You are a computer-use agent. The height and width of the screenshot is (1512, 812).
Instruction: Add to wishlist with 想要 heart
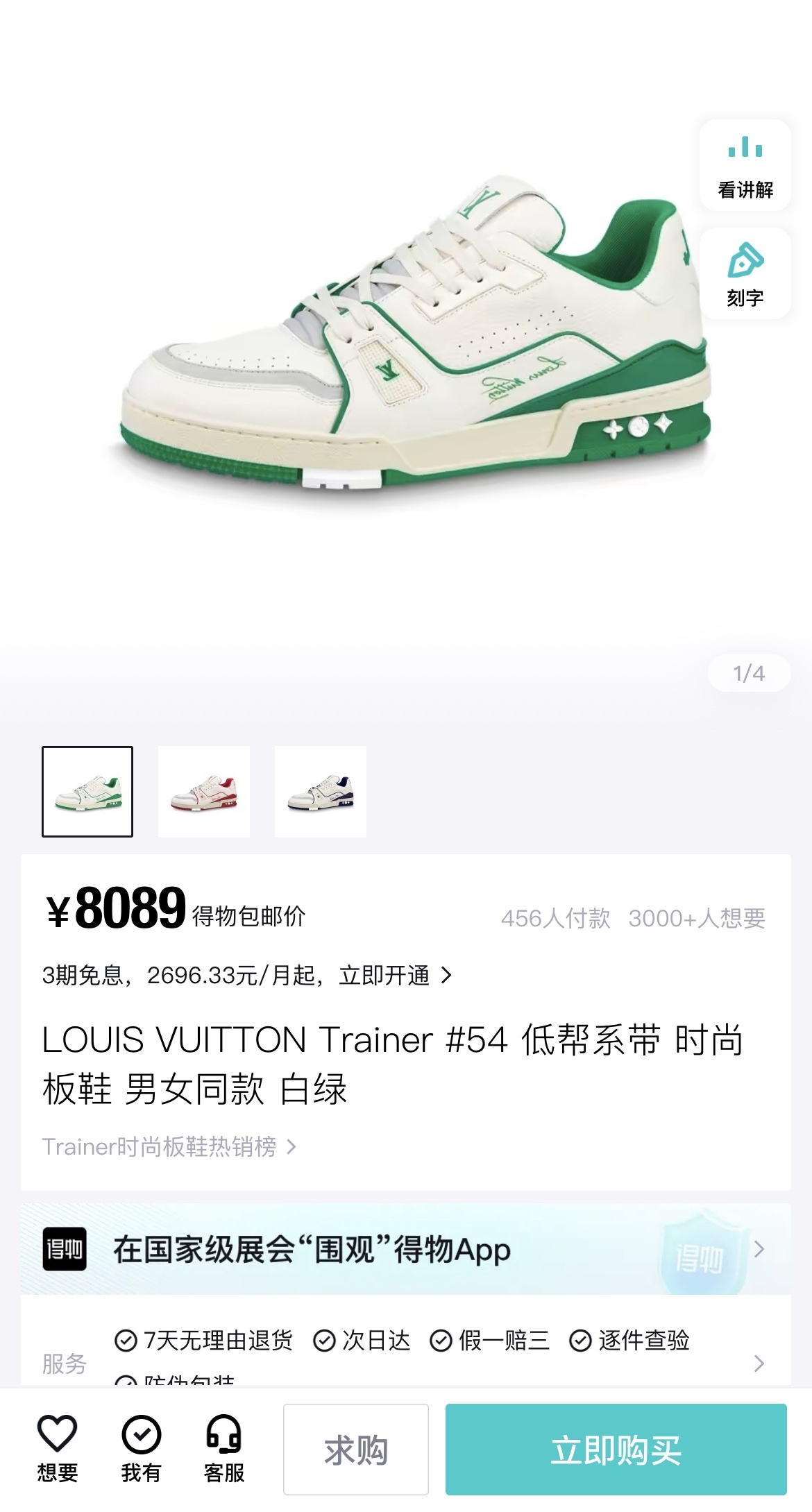[57, 1448]
